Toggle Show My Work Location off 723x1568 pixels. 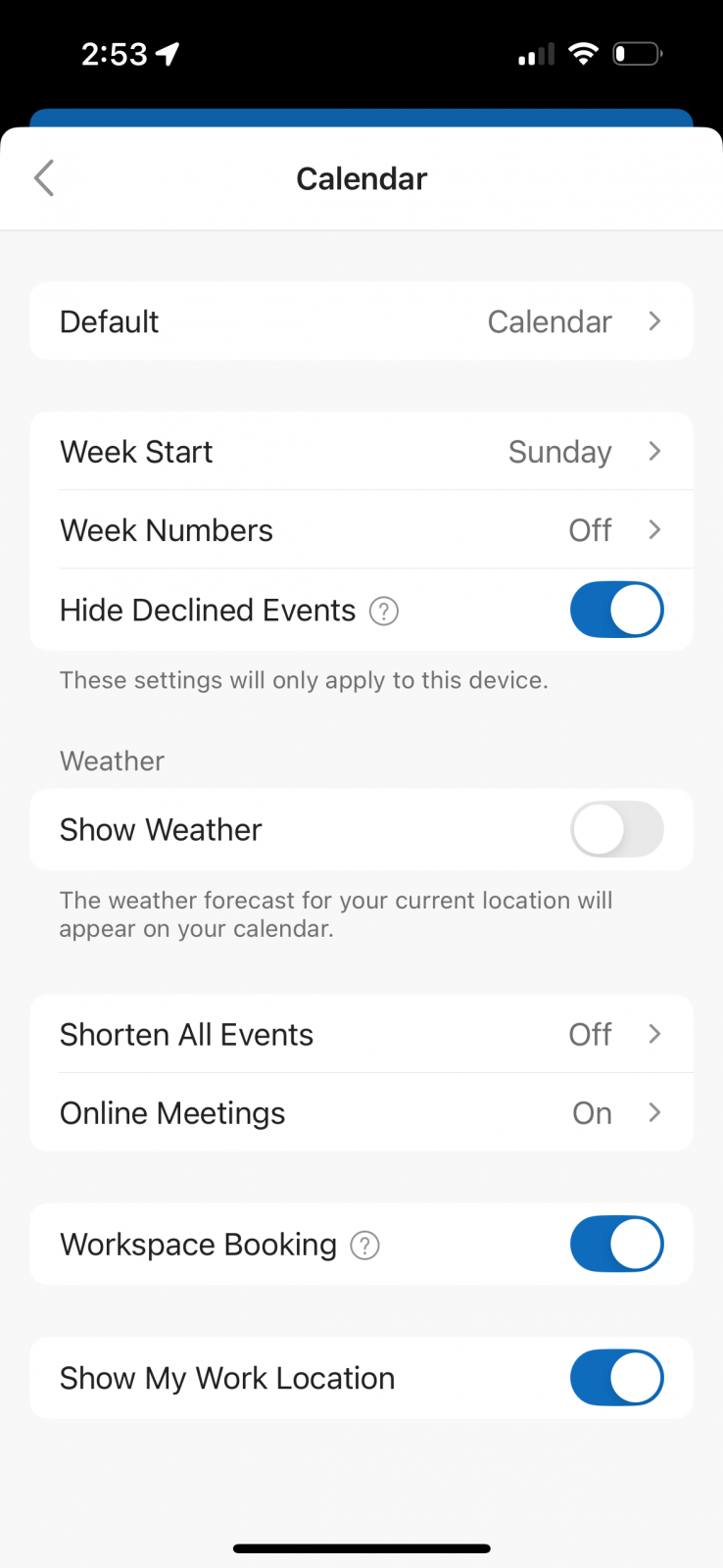[616, 1377]
